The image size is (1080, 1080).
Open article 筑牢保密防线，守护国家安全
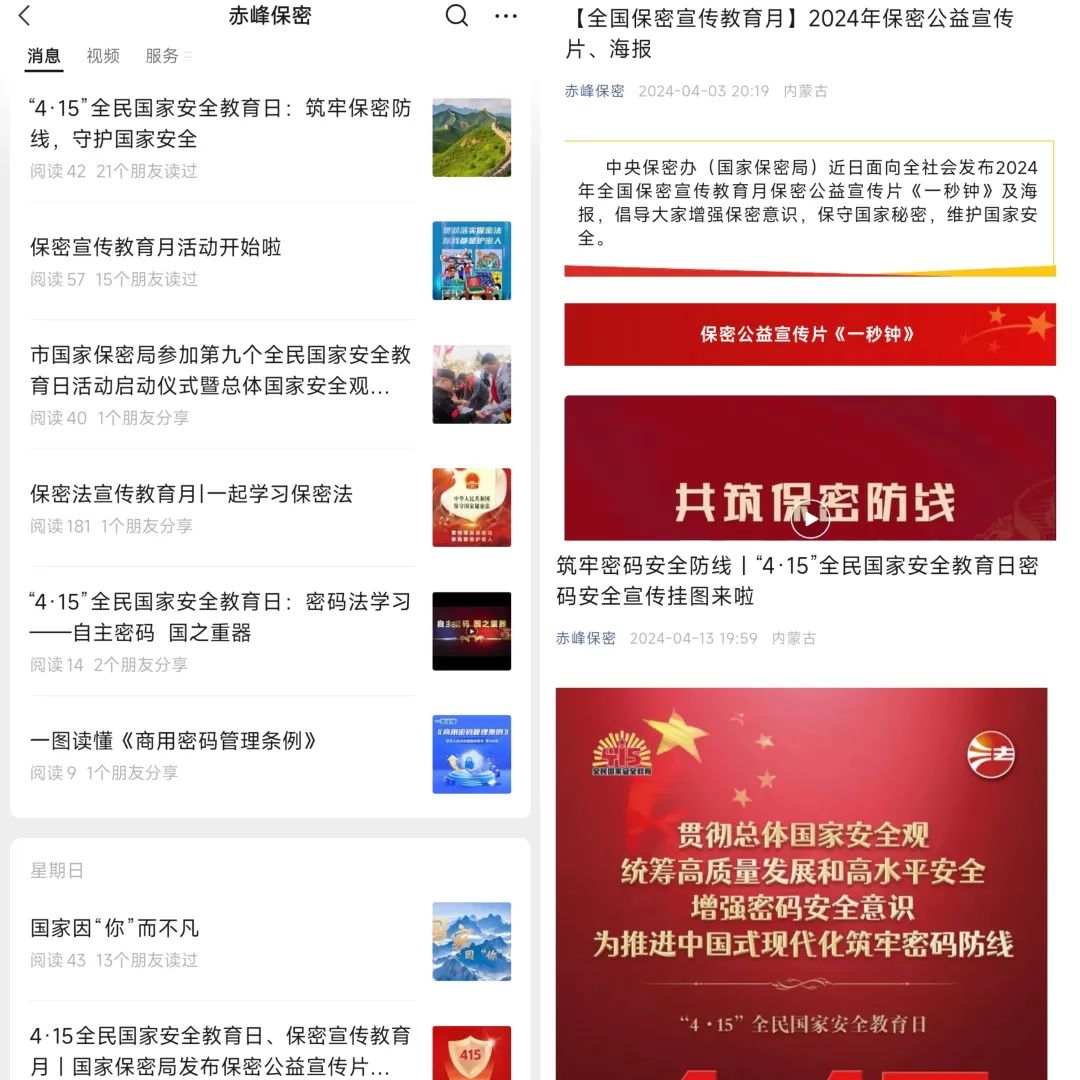click(x=220, y=124)
